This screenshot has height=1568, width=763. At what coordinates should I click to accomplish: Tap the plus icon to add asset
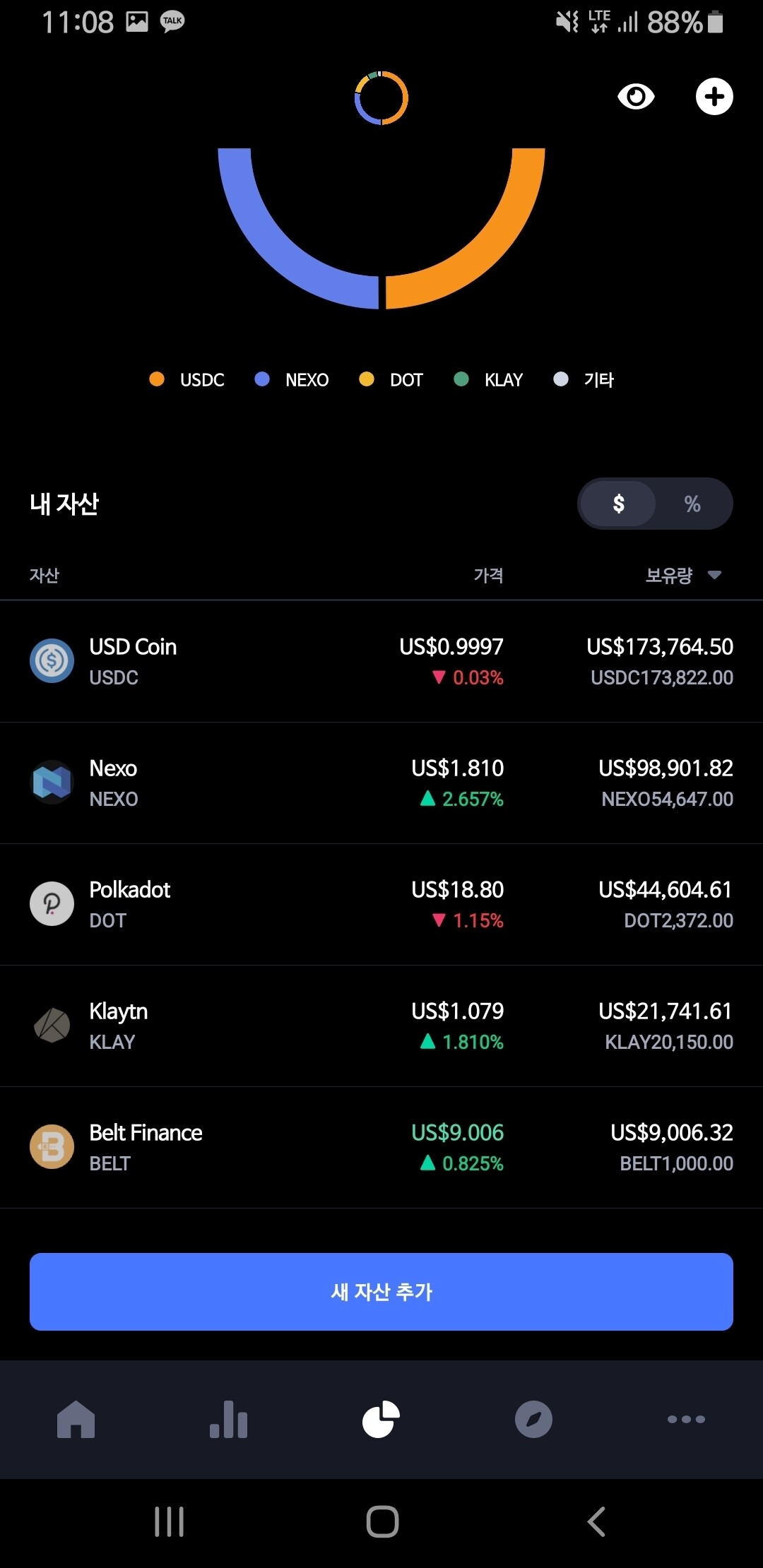click(714, 97)
